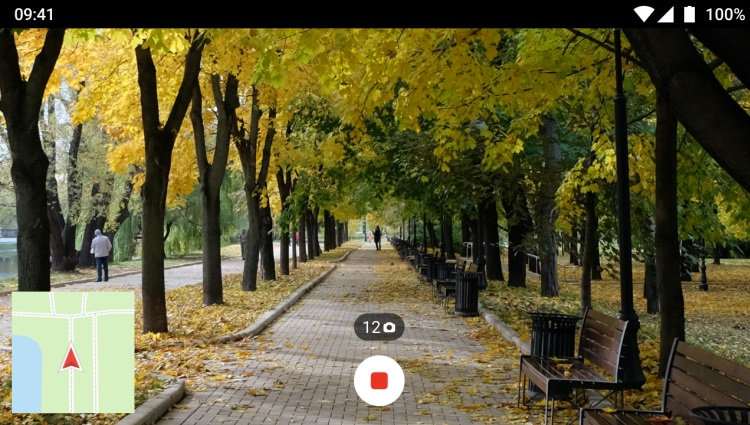Open the mini map preview
Screen dimensions: 750x425
pos(73,352)
